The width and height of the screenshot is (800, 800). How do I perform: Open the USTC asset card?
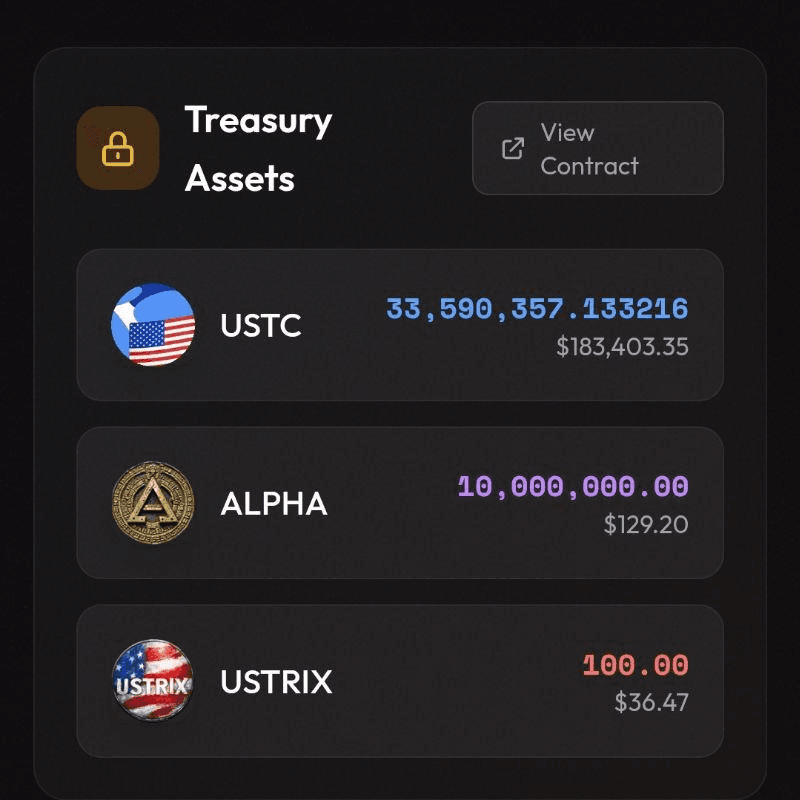pyautogui.click(x=399, y=325)
